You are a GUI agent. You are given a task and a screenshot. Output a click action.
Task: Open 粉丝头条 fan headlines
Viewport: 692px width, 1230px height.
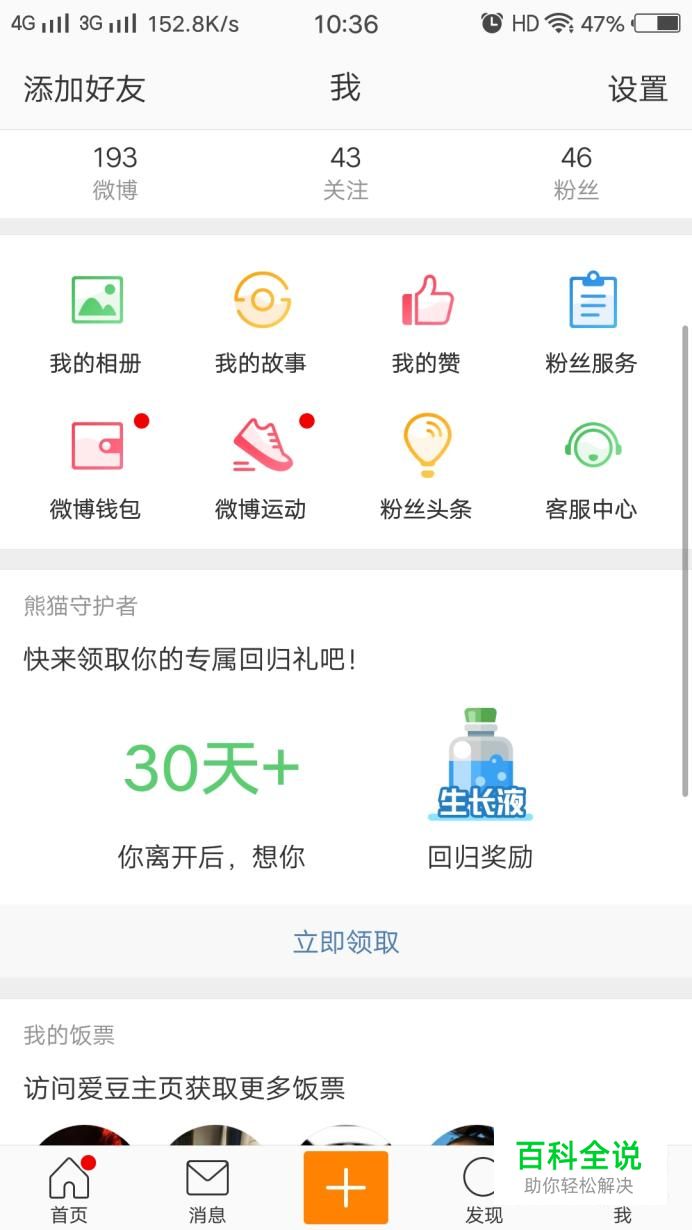(x=426, y=468)
